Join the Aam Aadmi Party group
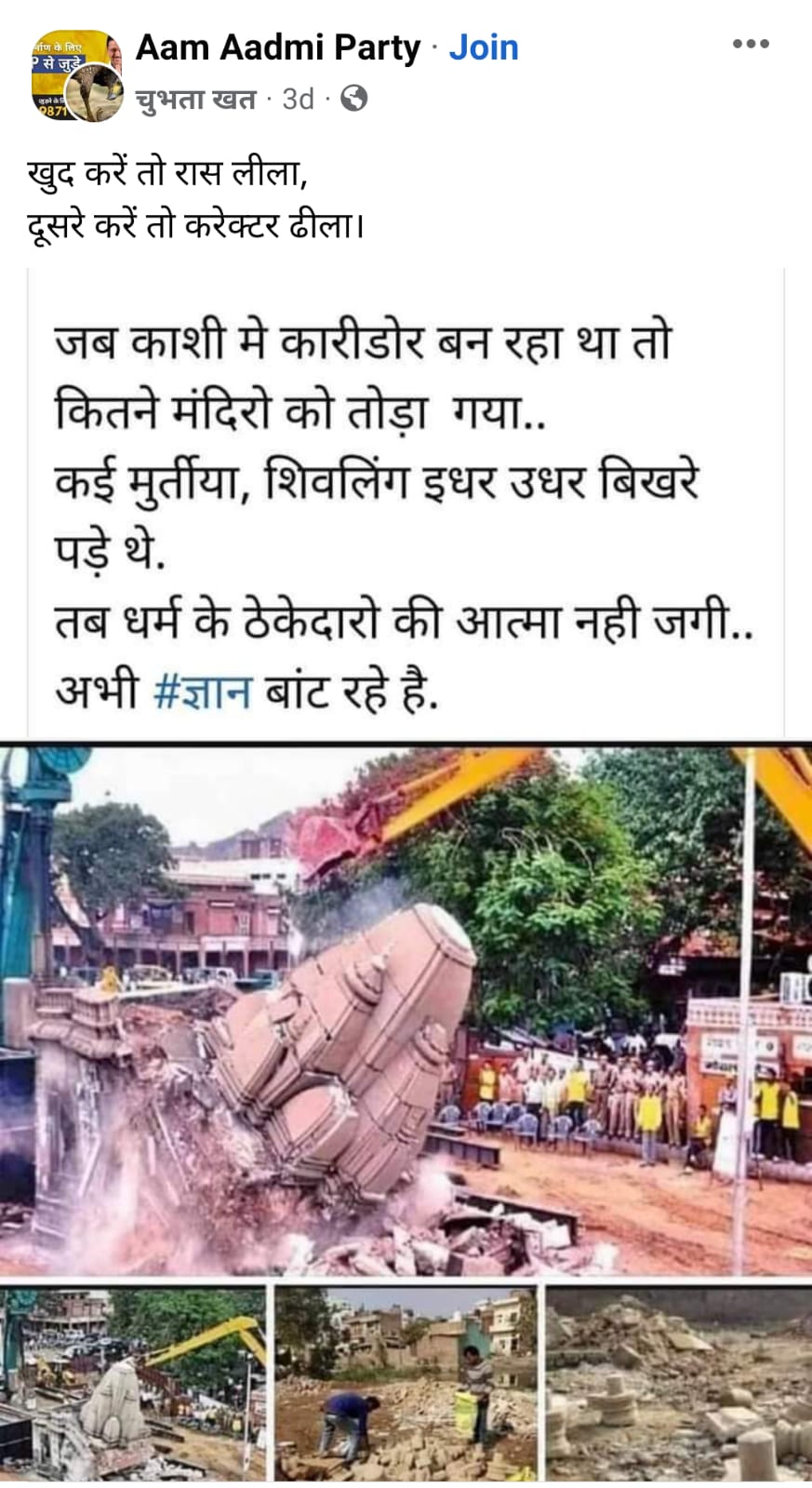The image size is (812, 1488). [x=483, y=47]
